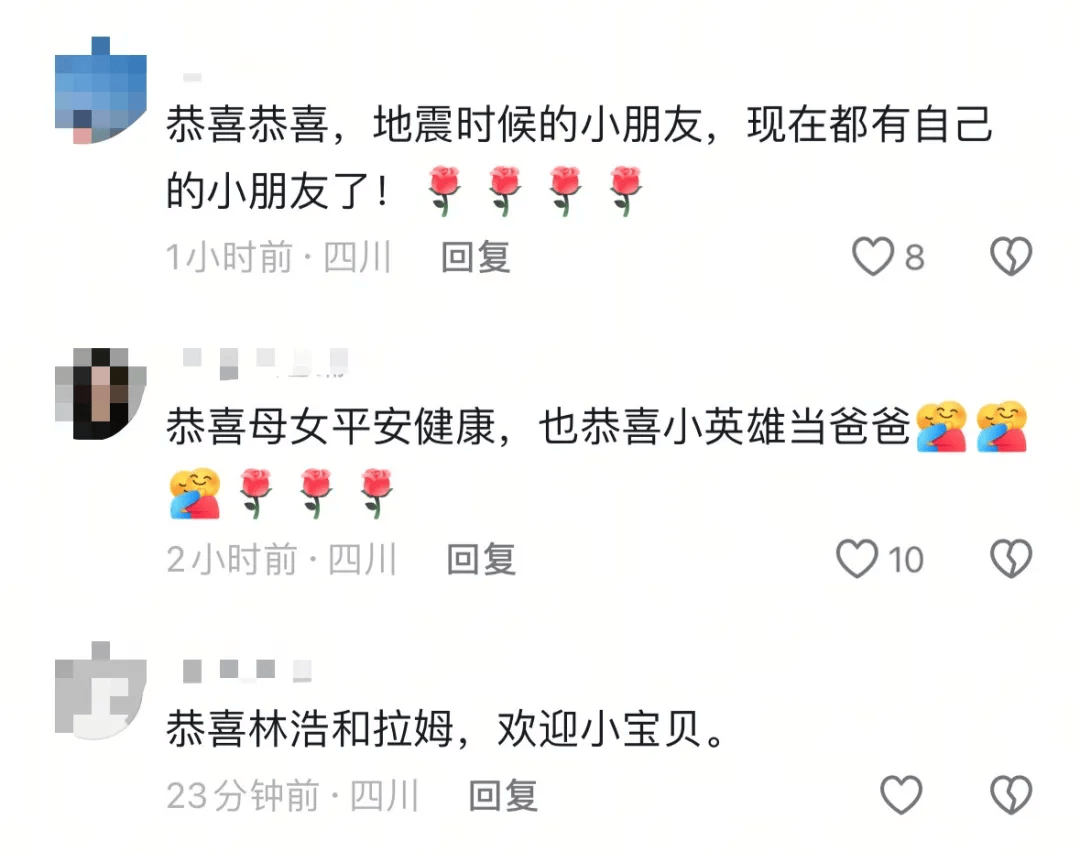
Task: Dislike the comment 恭喜母女平安健康
Action: tap(1010, 559)
